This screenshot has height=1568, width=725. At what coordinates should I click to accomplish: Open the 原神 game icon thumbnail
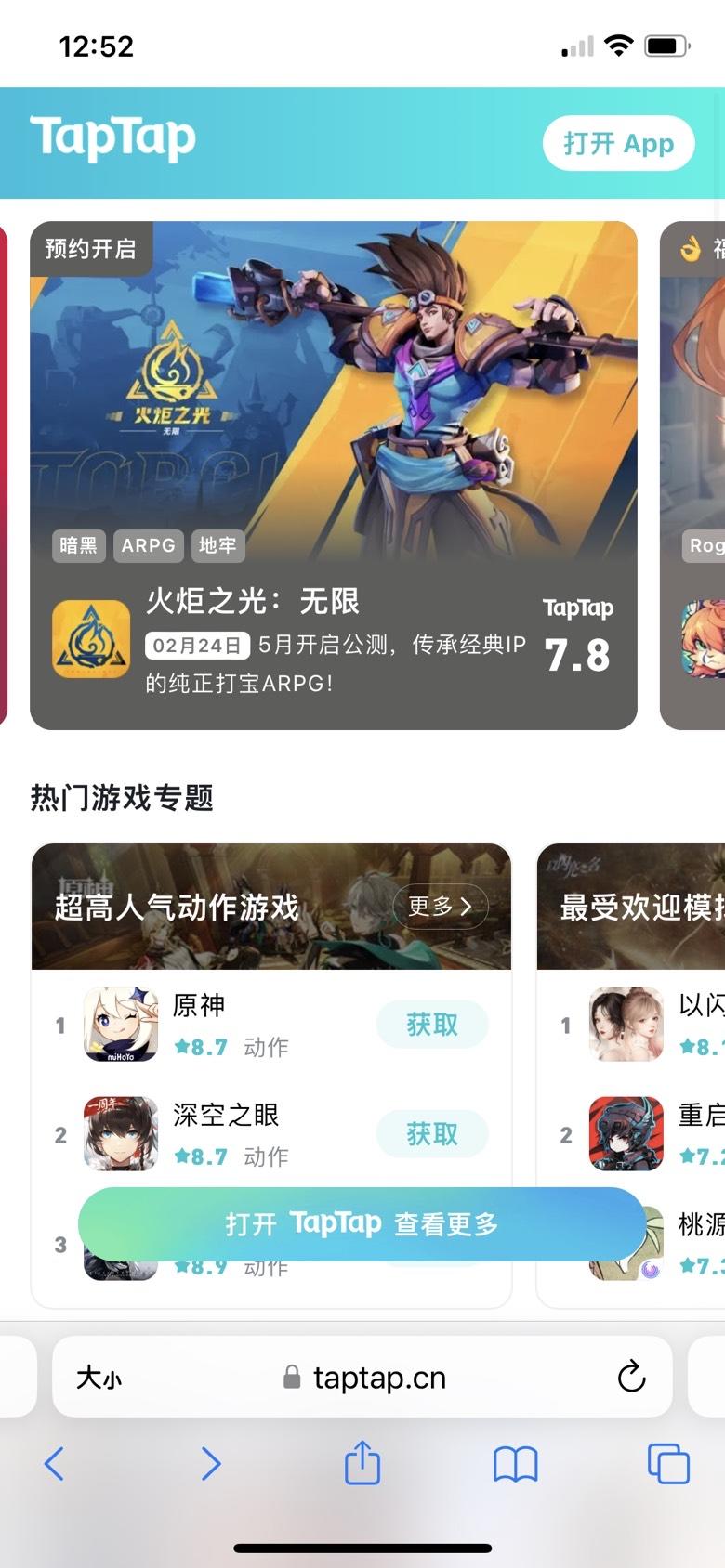(119, 1025)
